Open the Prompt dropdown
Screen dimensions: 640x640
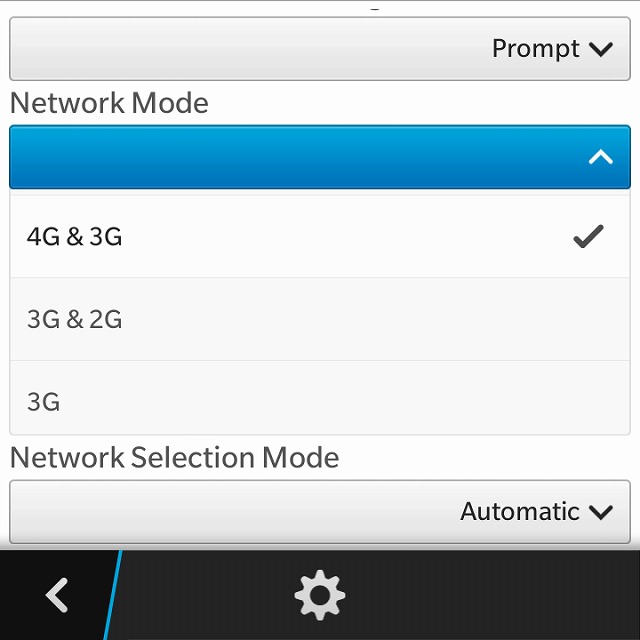pyautogui.click(x=320, y=48)
